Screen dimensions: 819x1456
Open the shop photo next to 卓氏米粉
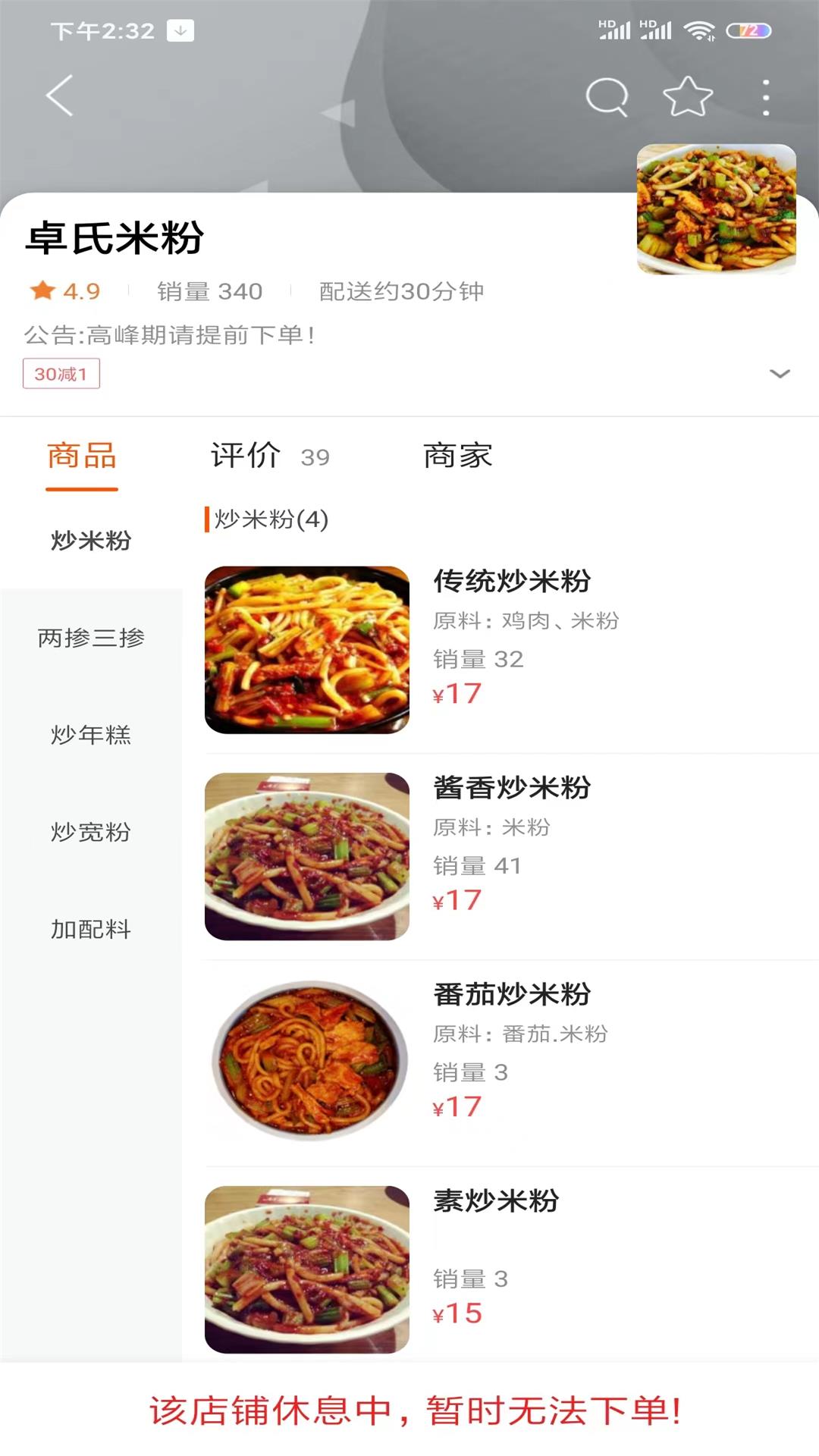point(716,209)
